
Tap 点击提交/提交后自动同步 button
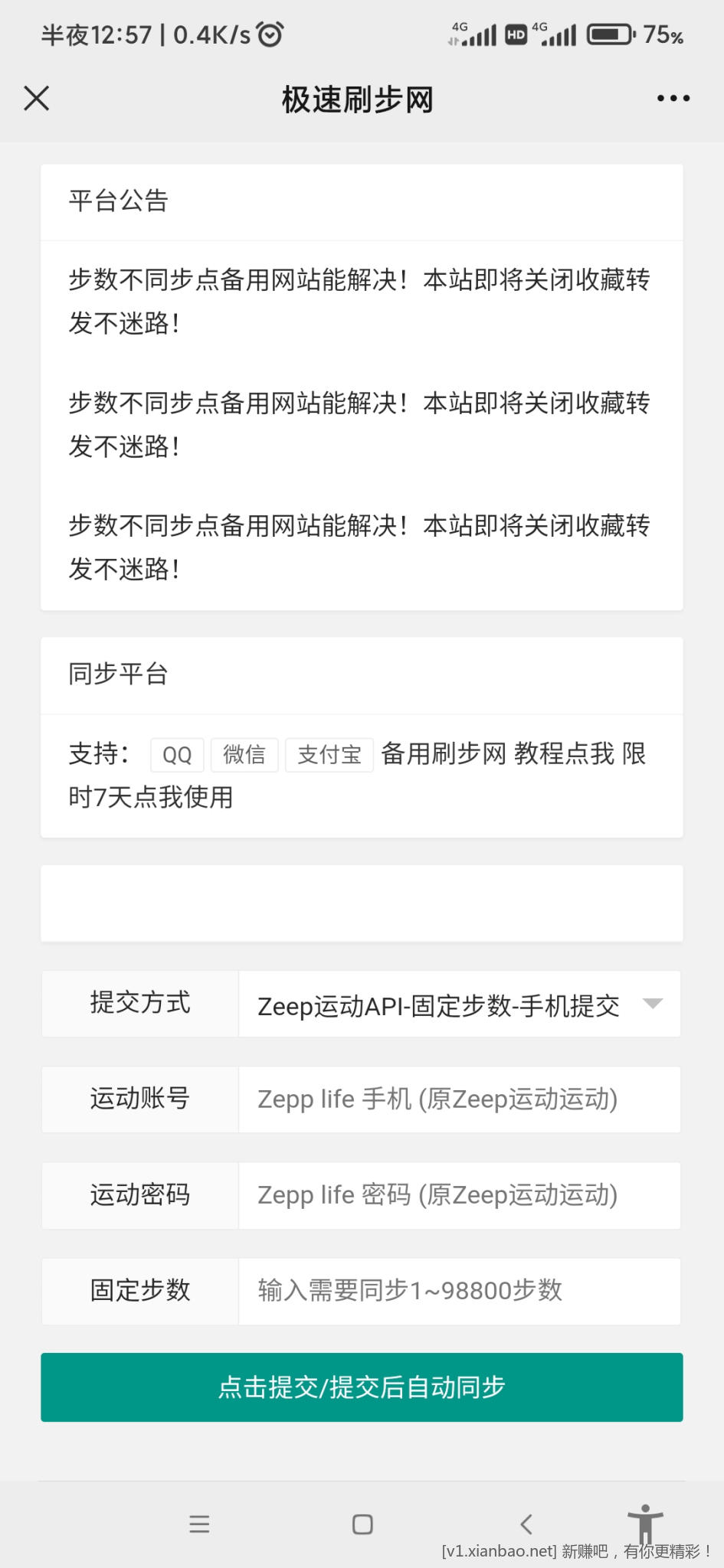pos(362,1387)
